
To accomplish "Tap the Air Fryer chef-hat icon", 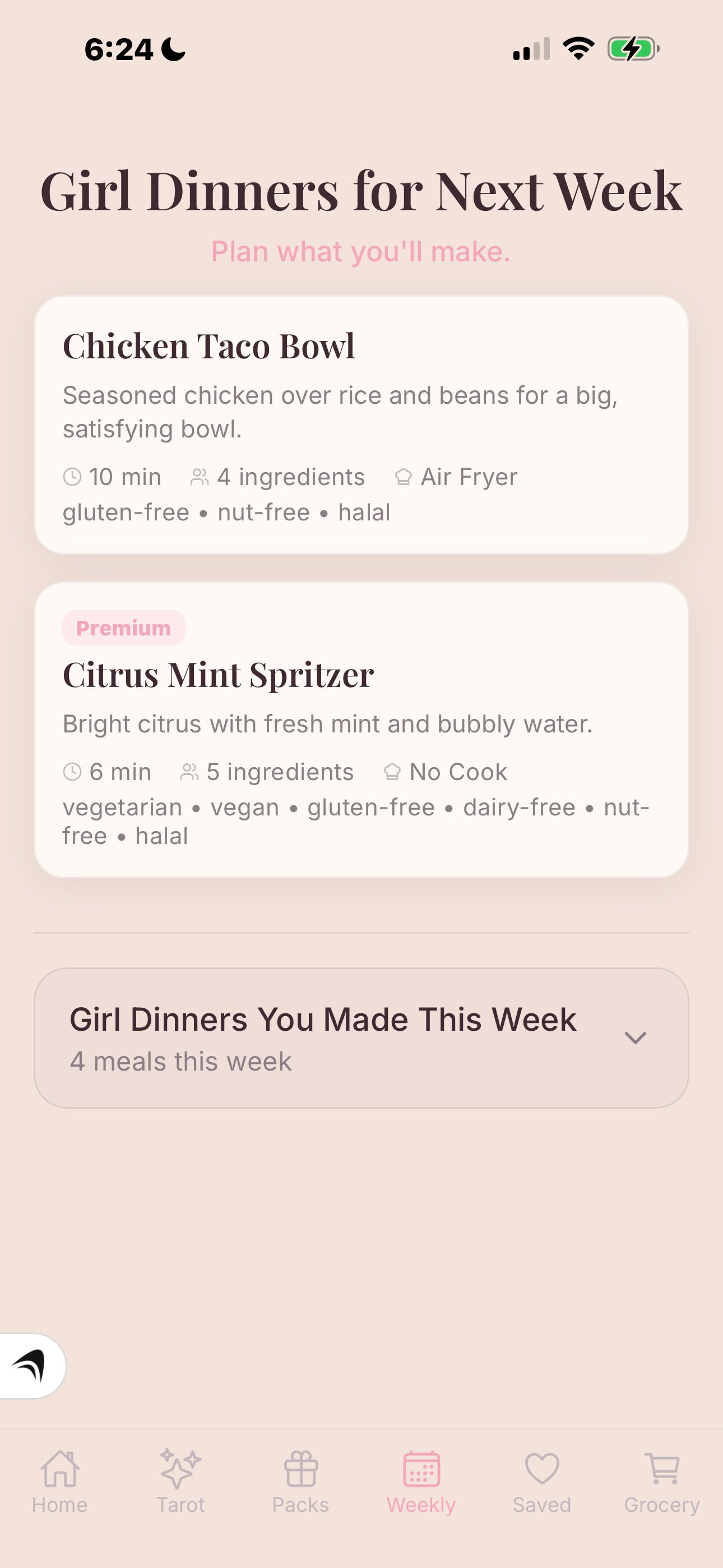I will 403,477.
